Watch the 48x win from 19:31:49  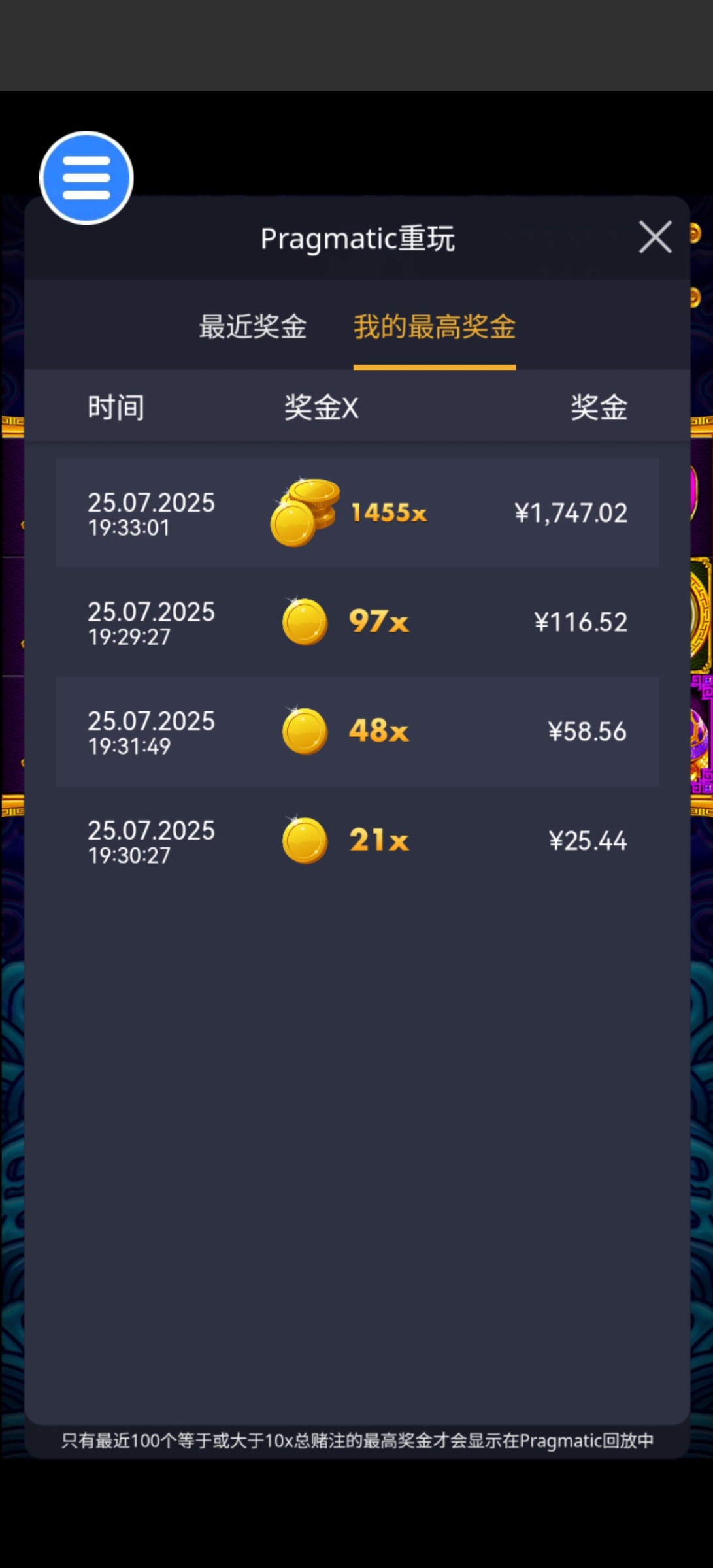point(357,731)
